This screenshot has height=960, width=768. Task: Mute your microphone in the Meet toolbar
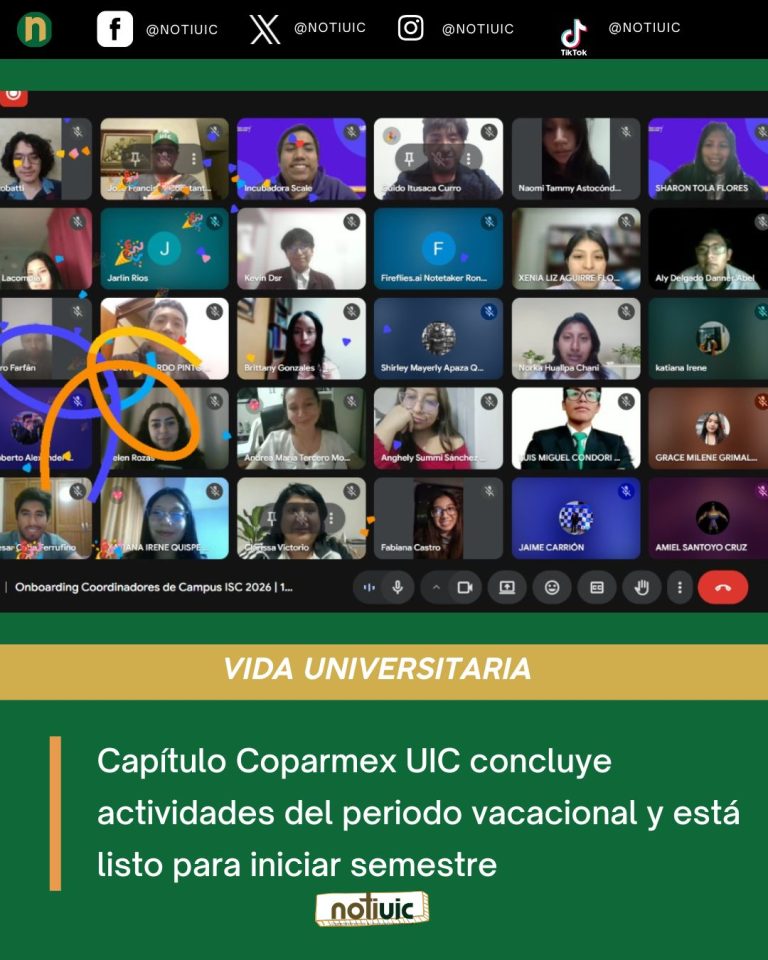point(397,589)
